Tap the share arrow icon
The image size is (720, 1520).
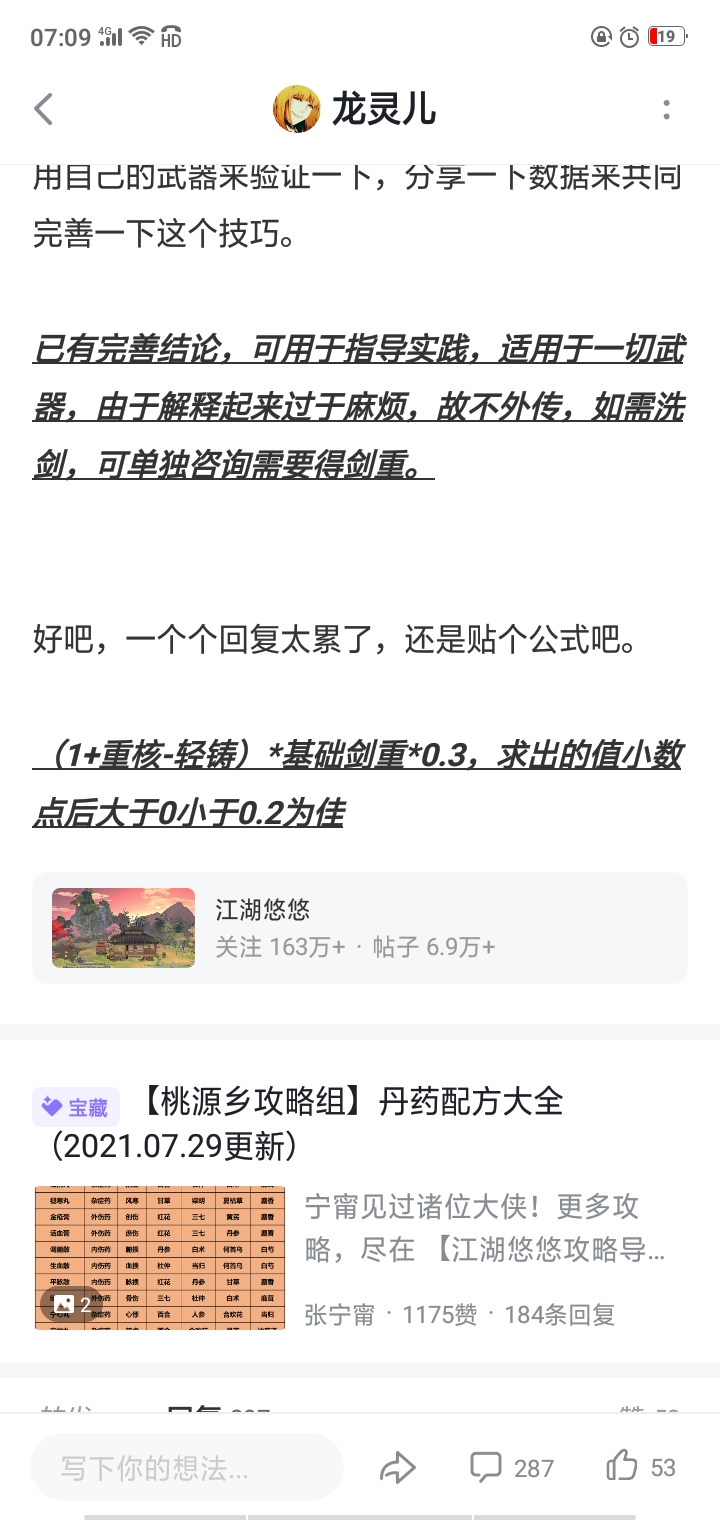(x=398, y=1467)
